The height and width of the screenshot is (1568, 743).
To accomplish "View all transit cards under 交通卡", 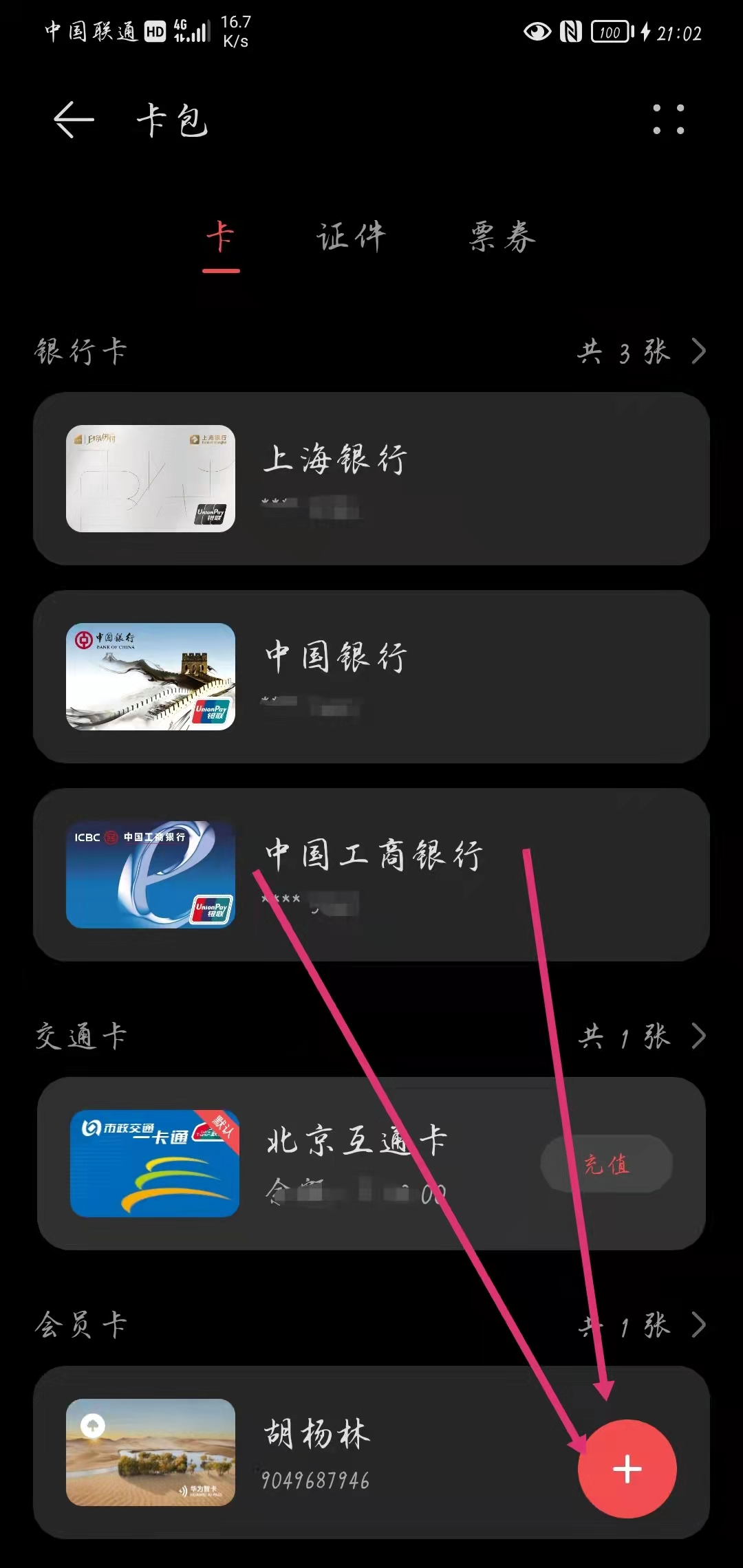I will coord(641,1037).
